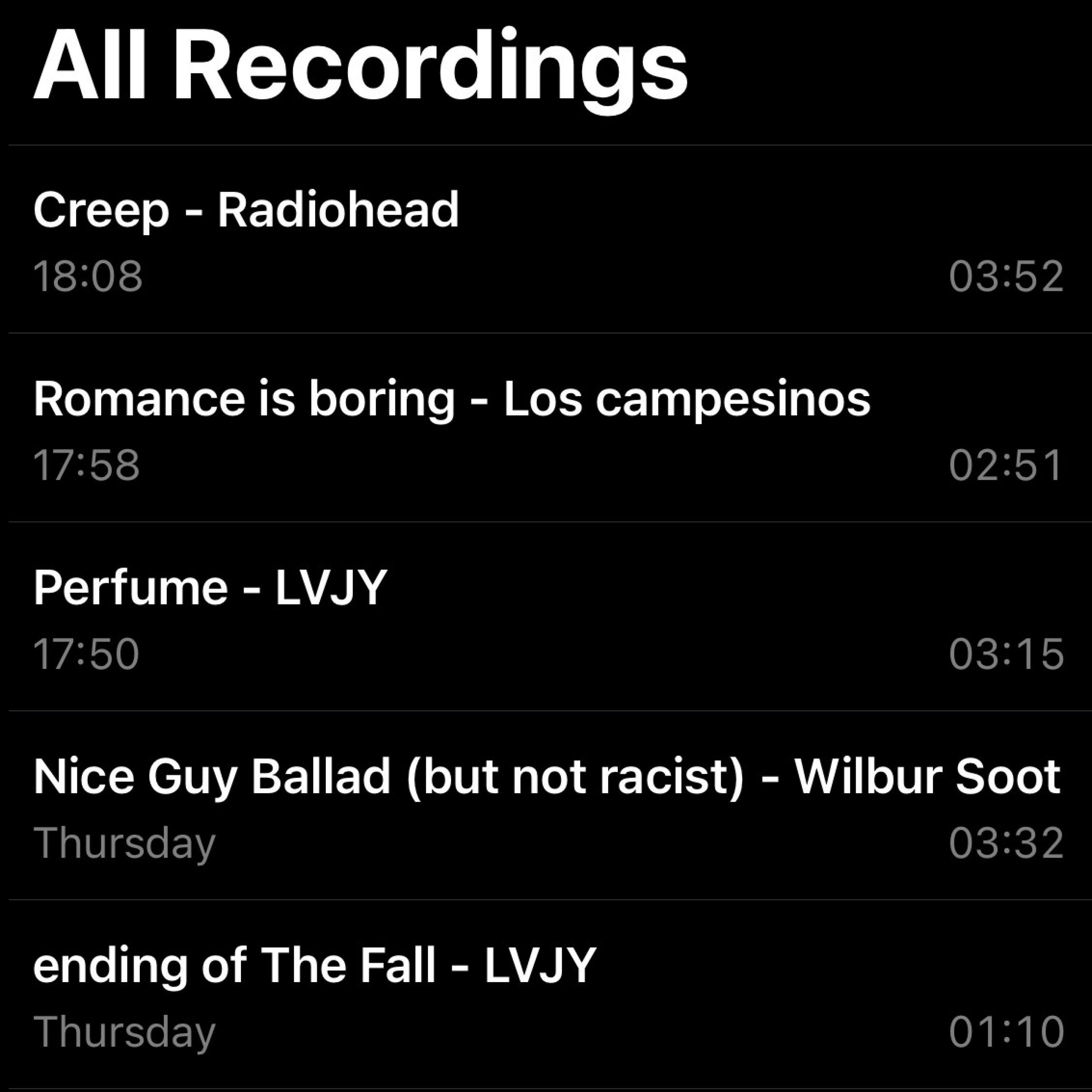
Task: Open the Perfume - LVJY recording
Action: tap(210, 588)
